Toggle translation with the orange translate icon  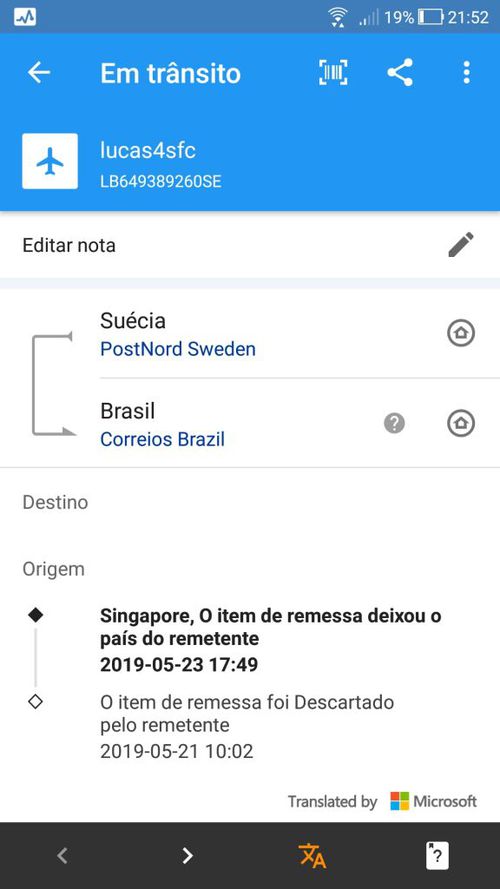coord(312,856)
